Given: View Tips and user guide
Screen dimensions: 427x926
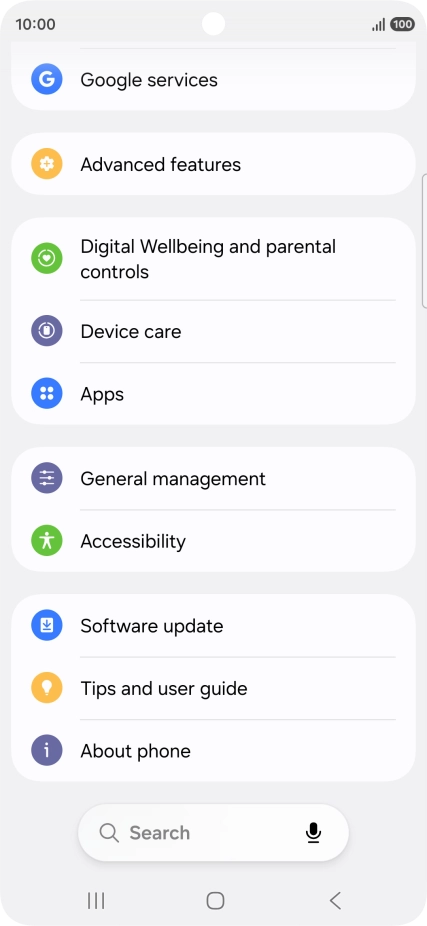Looking at the screenshot, I should 213,689.
